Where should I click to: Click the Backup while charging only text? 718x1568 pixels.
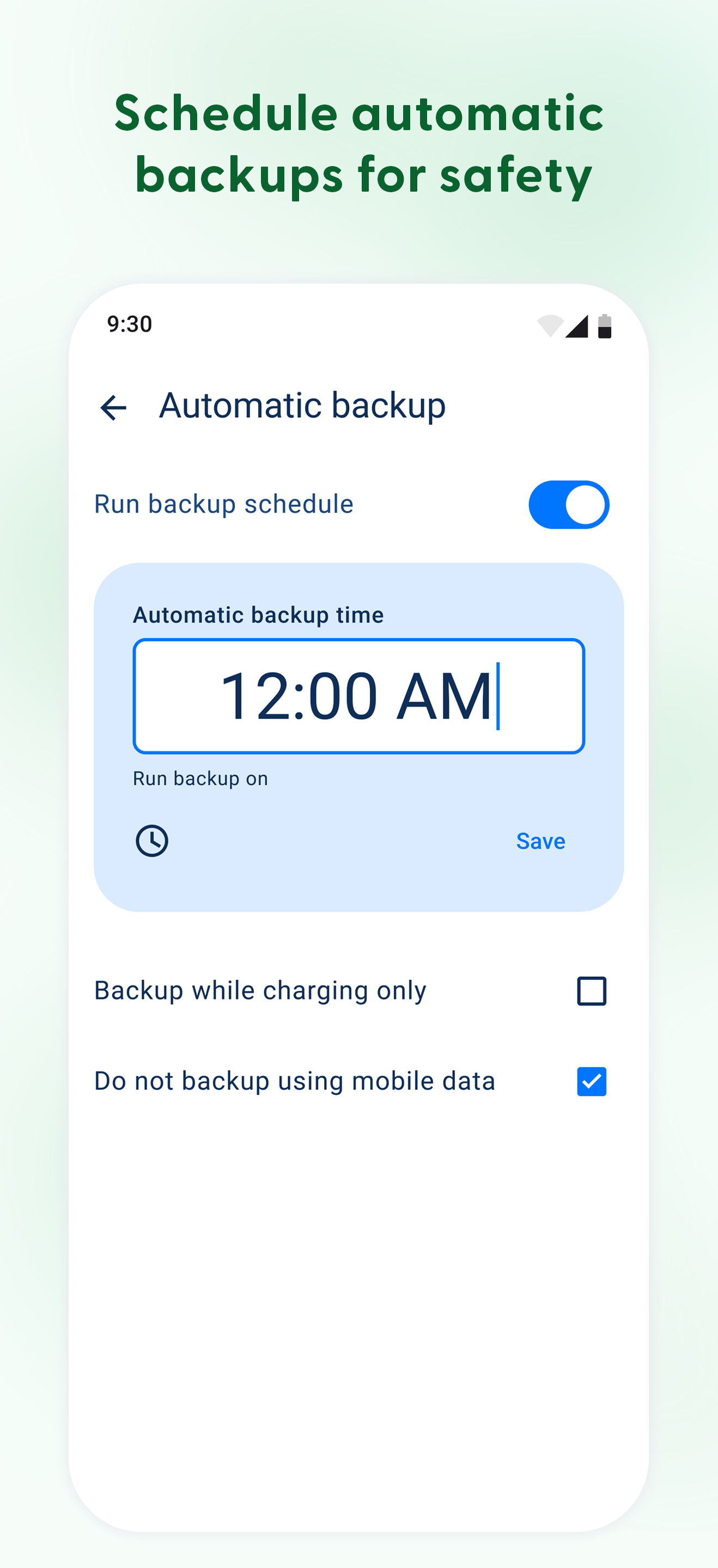pos(259,990)
